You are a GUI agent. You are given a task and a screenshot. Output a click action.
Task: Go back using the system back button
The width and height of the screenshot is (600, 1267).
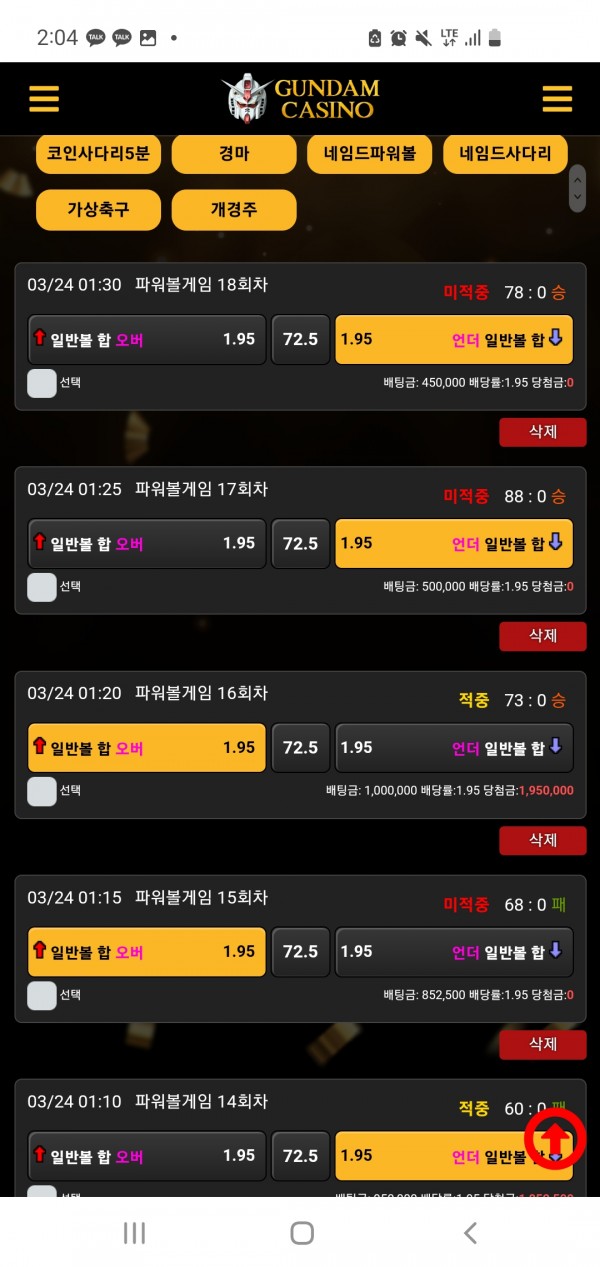[x=470, y=1233]
